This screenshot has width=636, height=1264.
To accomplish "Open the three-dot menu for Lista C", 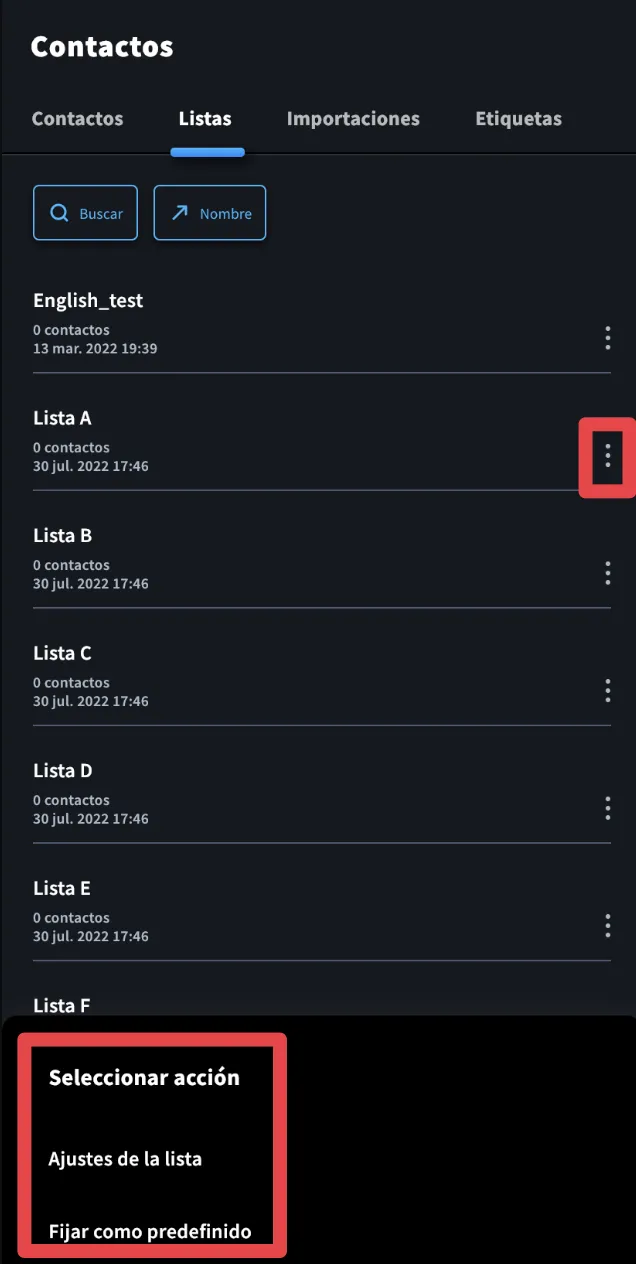I will click(x=607, y=691).
